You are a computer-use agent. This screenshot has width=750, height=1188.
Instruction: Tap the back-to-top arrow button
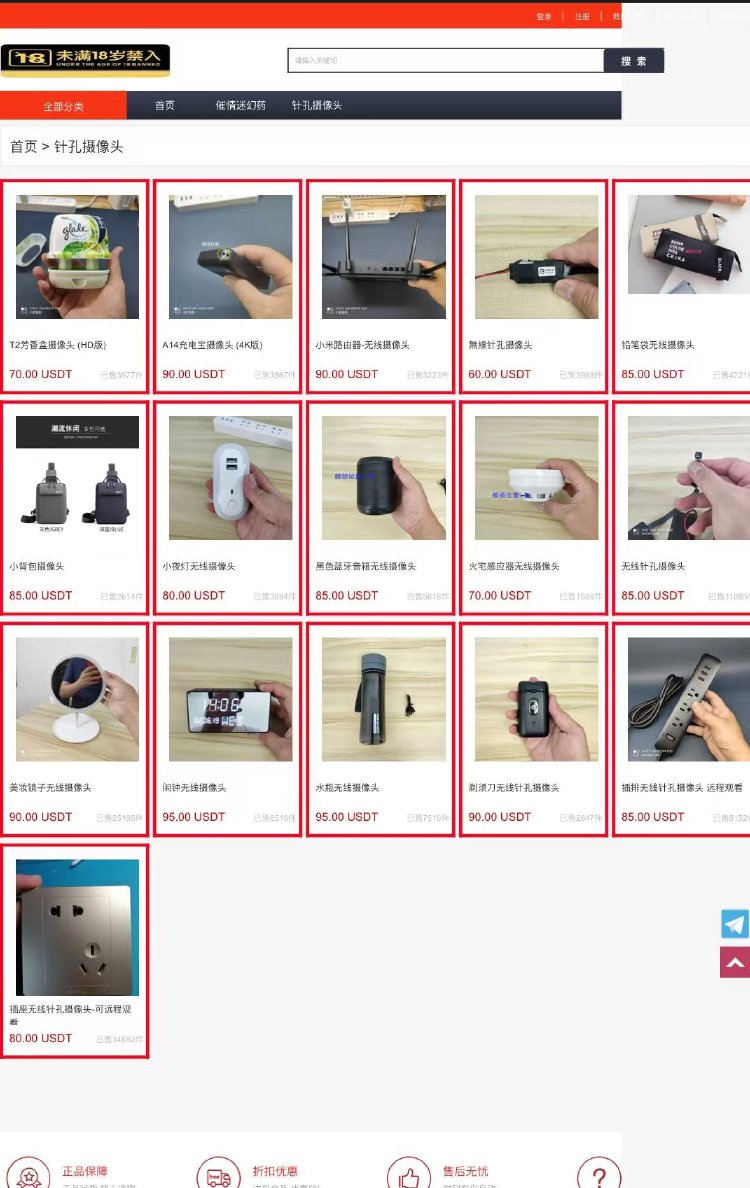click(735, 962)
